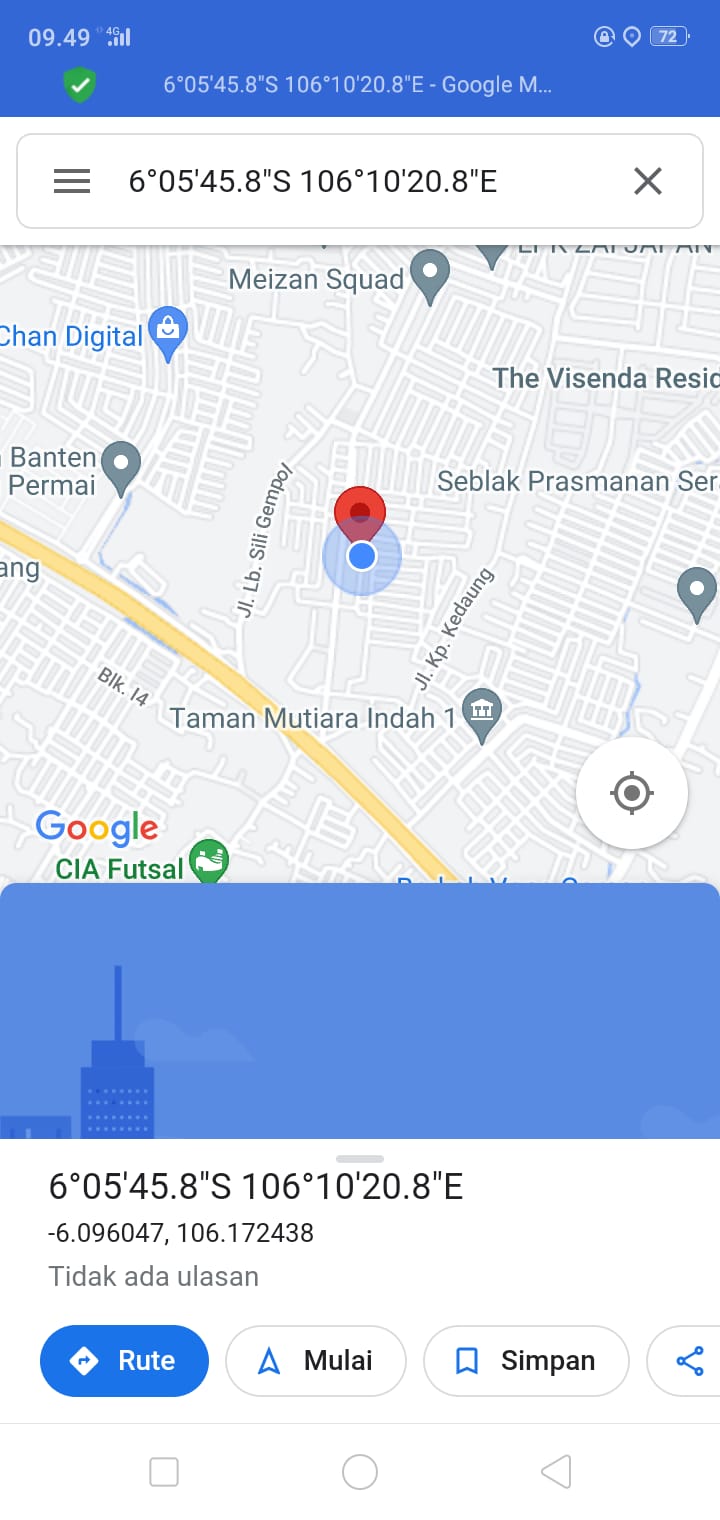Viewport: 720px width, 1520px height.
Task: Go back with system back button
Action: click(x=555, y=1472)
